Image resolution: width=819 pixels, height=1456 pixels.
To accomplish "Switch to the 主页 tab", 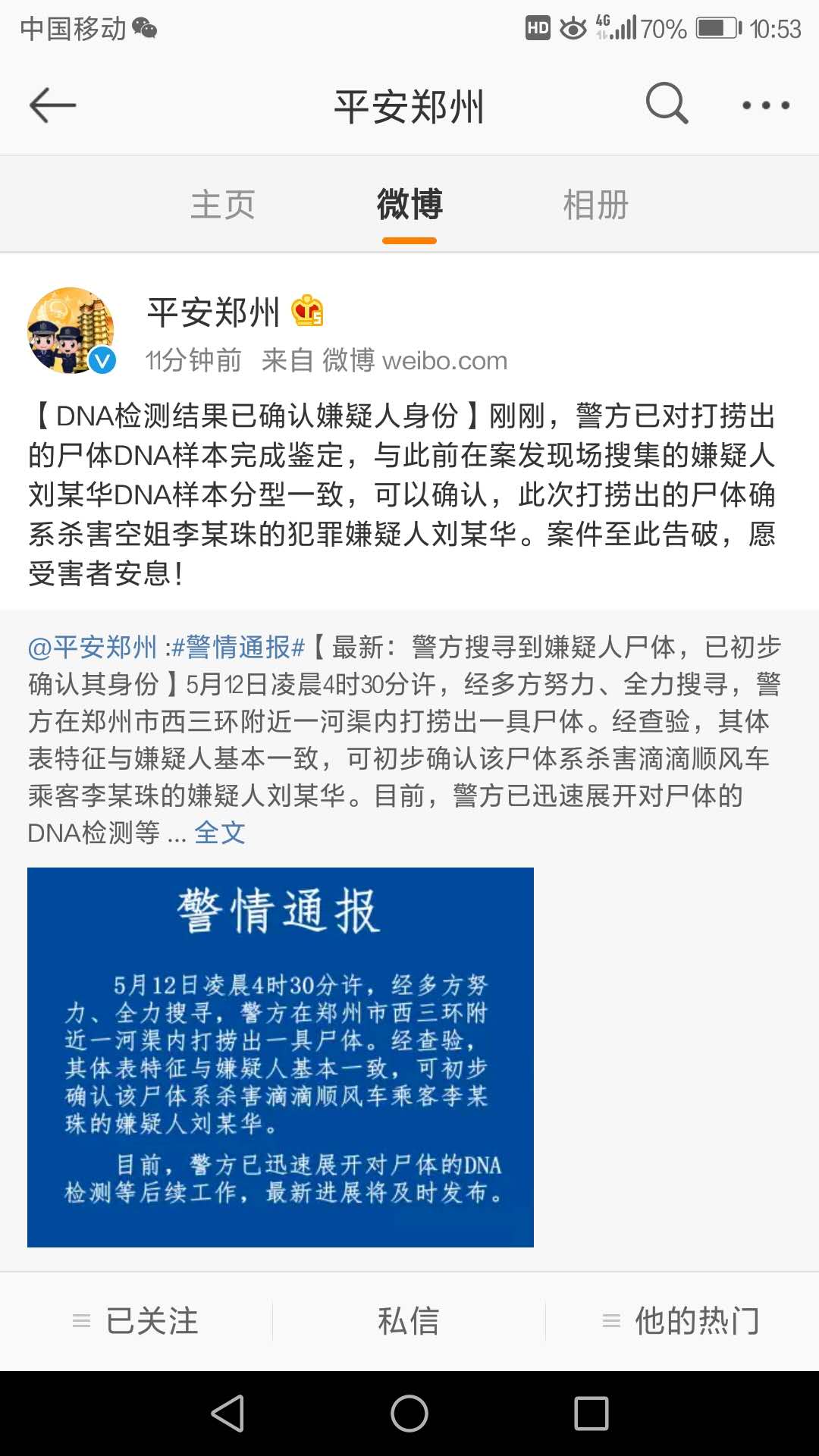I will 223,205.
